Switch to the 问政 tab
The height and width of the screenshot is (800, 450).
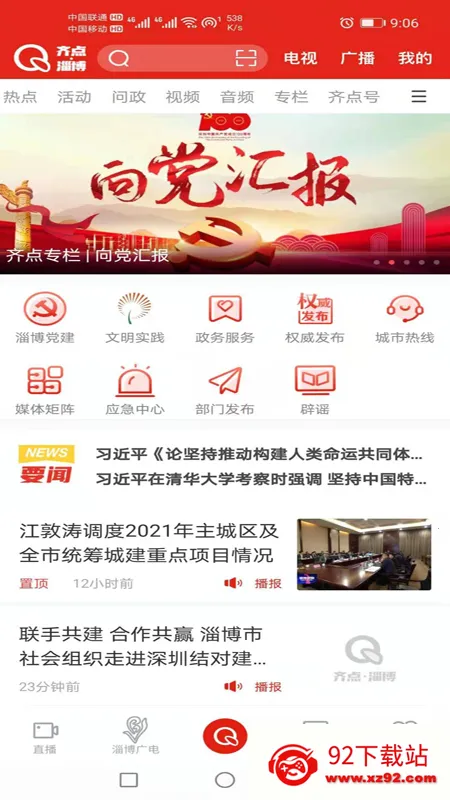coord(129,96)
